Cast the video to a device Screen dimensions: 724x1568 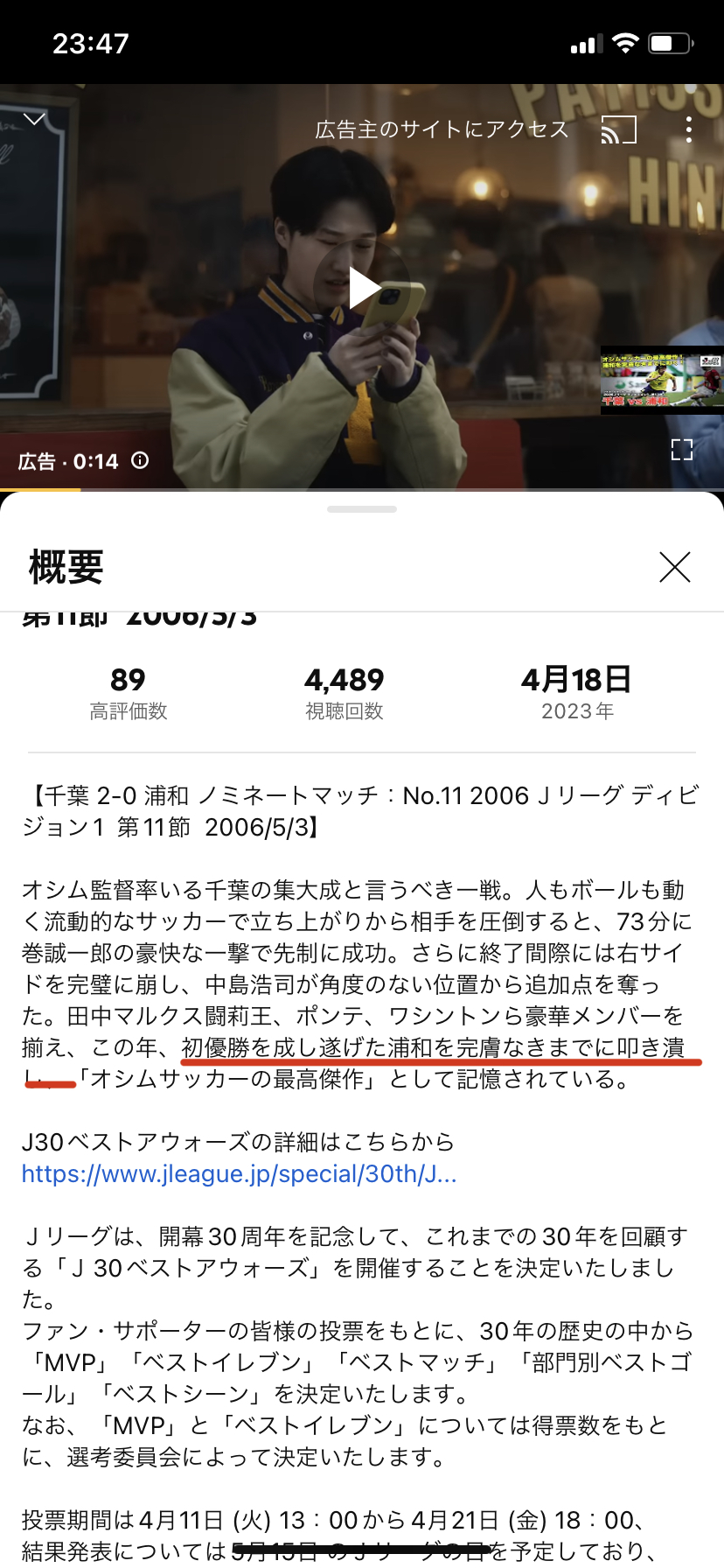tap(618, 130)
